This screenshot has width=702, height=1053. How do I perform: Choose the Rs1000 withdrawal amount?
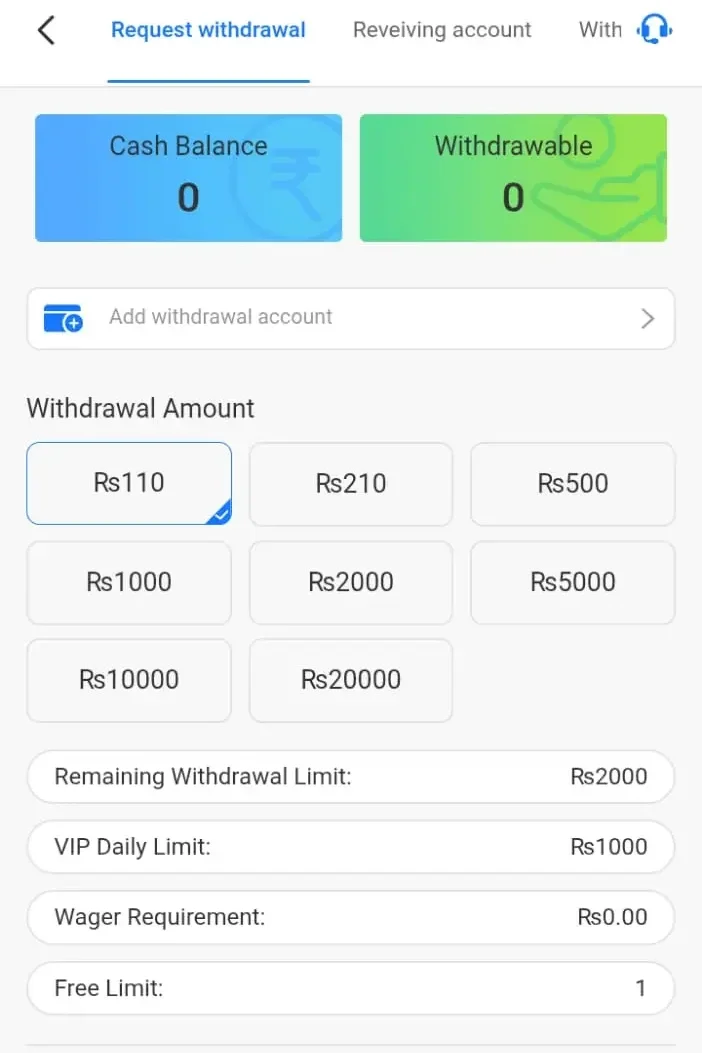click(x=129, y=582)
